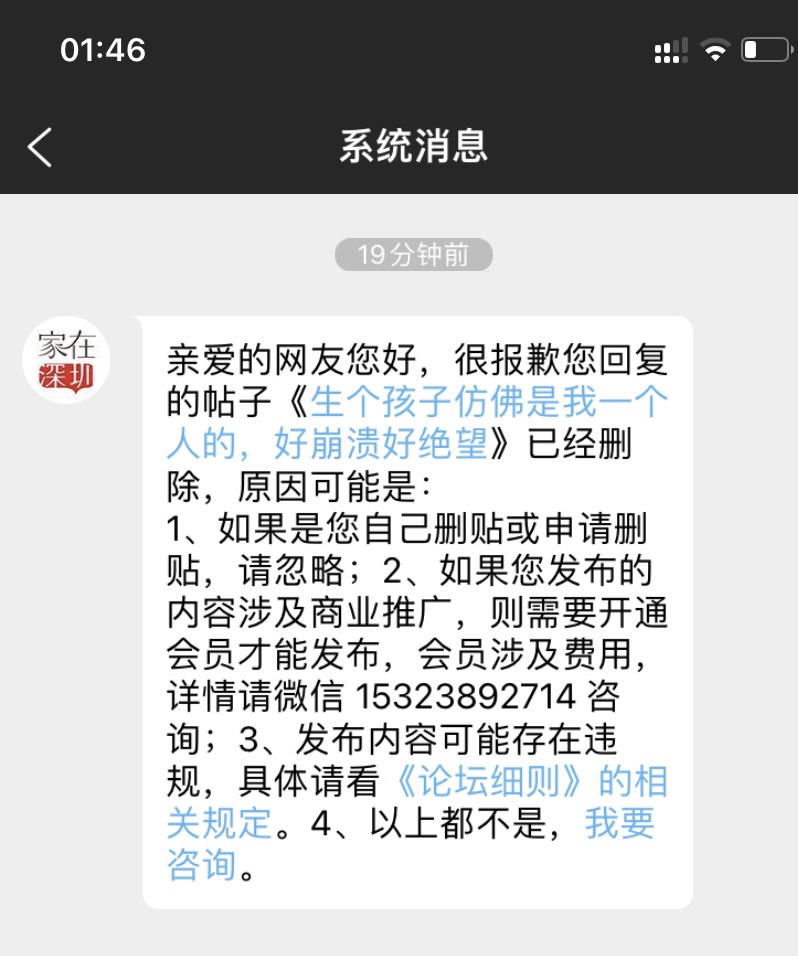
Task: Tap the 我要咨询 link
Action: tap(619, 823)
